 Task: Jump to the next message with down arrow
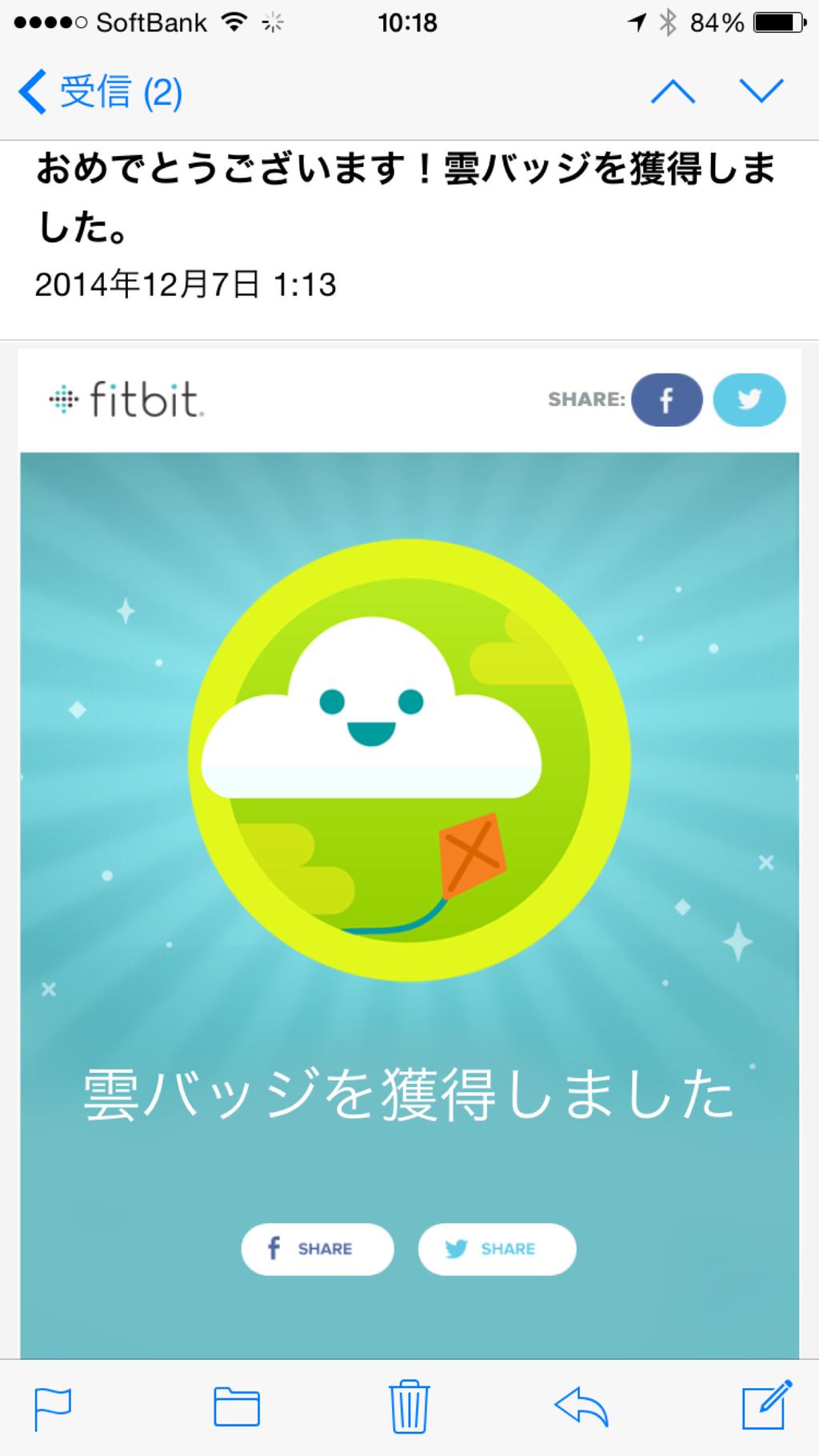pos(761,92)
